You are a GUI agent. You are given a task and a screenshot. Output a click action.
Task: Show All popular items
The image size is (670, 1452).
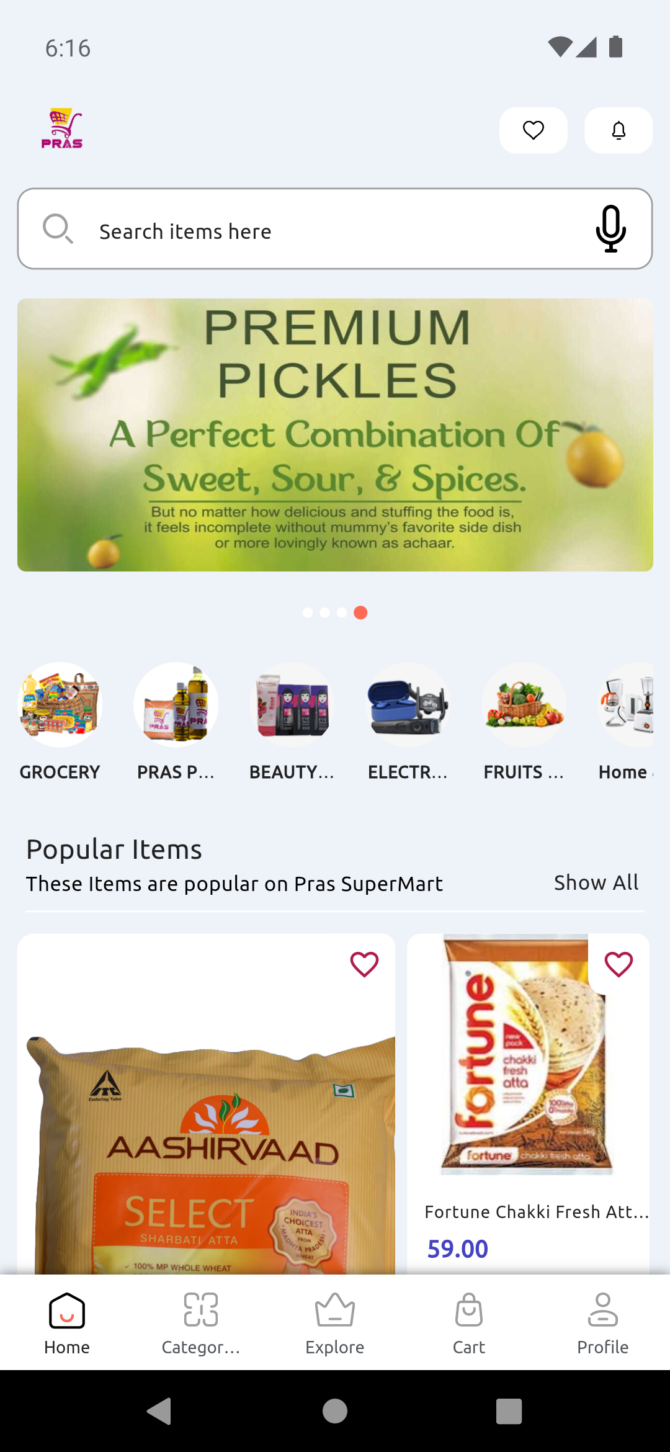pos(596,883)
